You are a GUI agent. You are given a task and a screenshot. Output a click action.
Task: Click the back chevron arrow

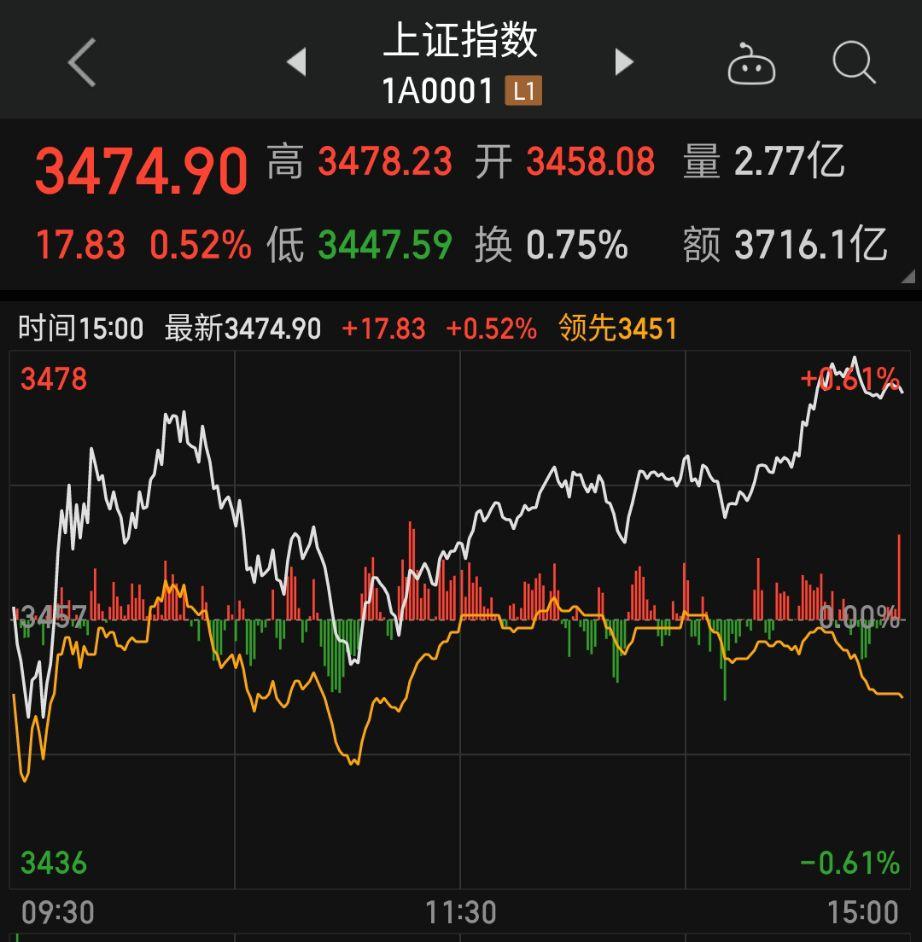point(80,62)
